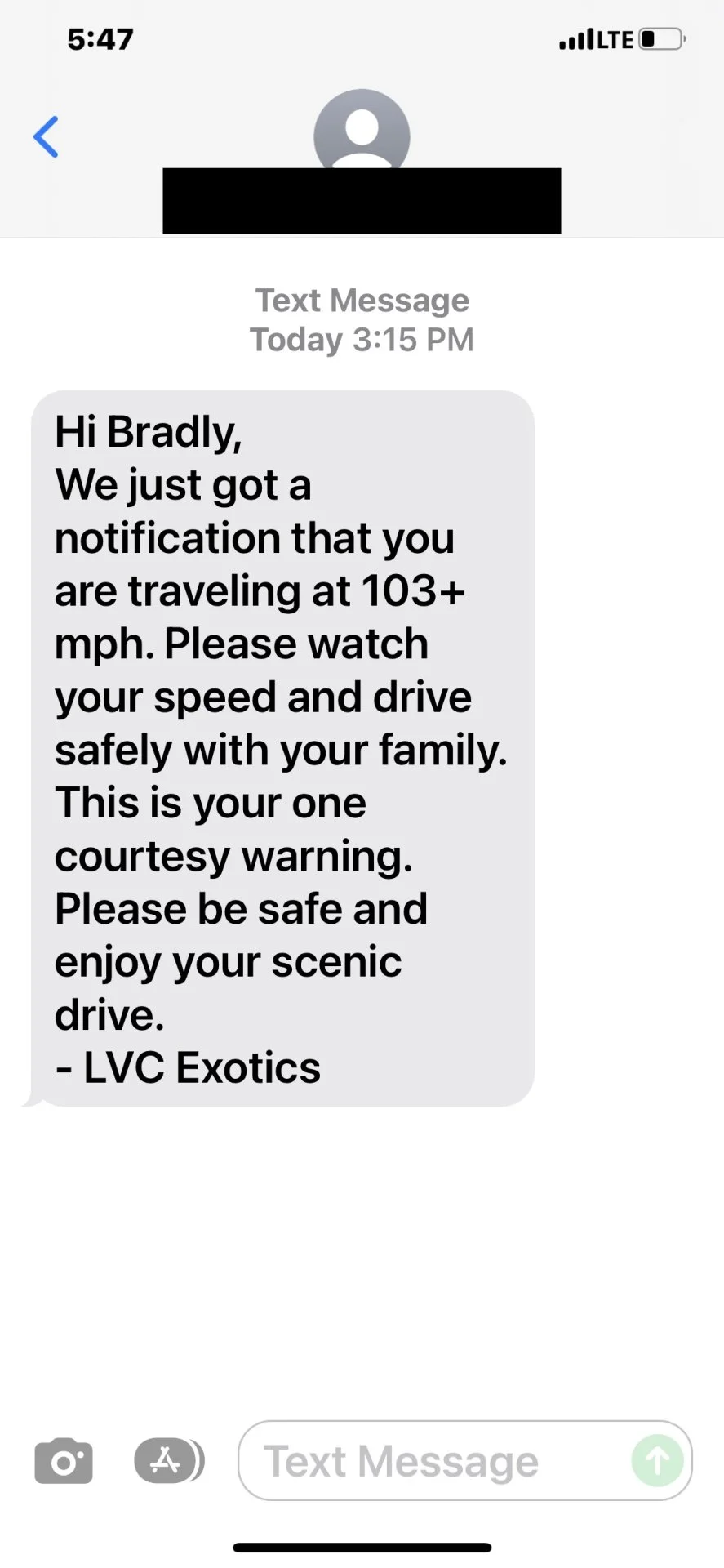Go back to the messages list

[x=47, y=136]
